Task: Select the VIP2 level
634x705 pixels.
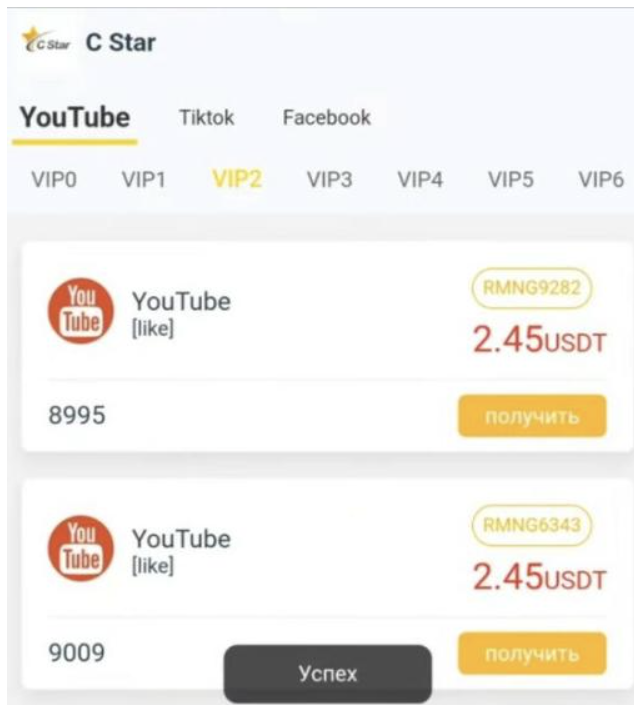Action: coord(237,180)
